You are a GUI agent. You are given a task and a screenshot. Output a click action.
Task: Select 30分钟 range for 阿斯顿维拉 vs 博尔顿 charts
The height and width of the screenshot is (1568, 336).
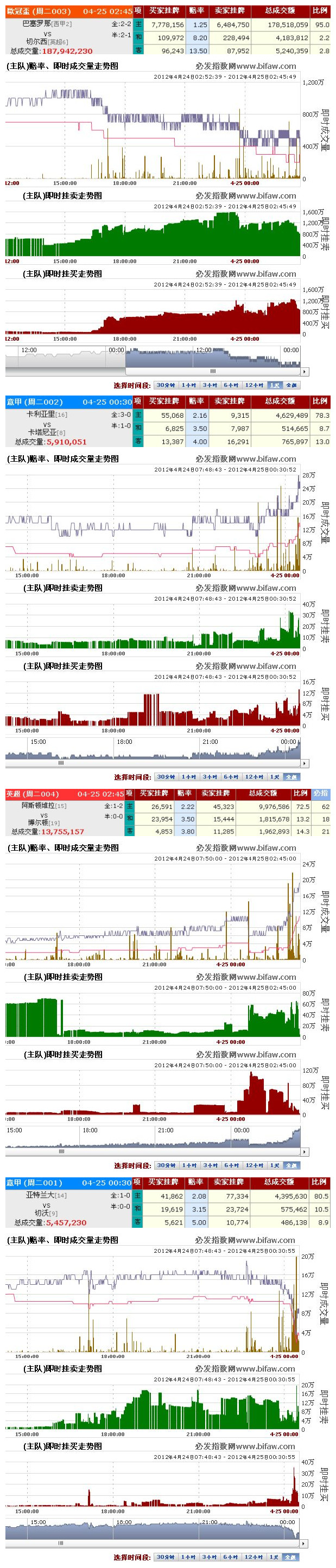coord(166,1165)
